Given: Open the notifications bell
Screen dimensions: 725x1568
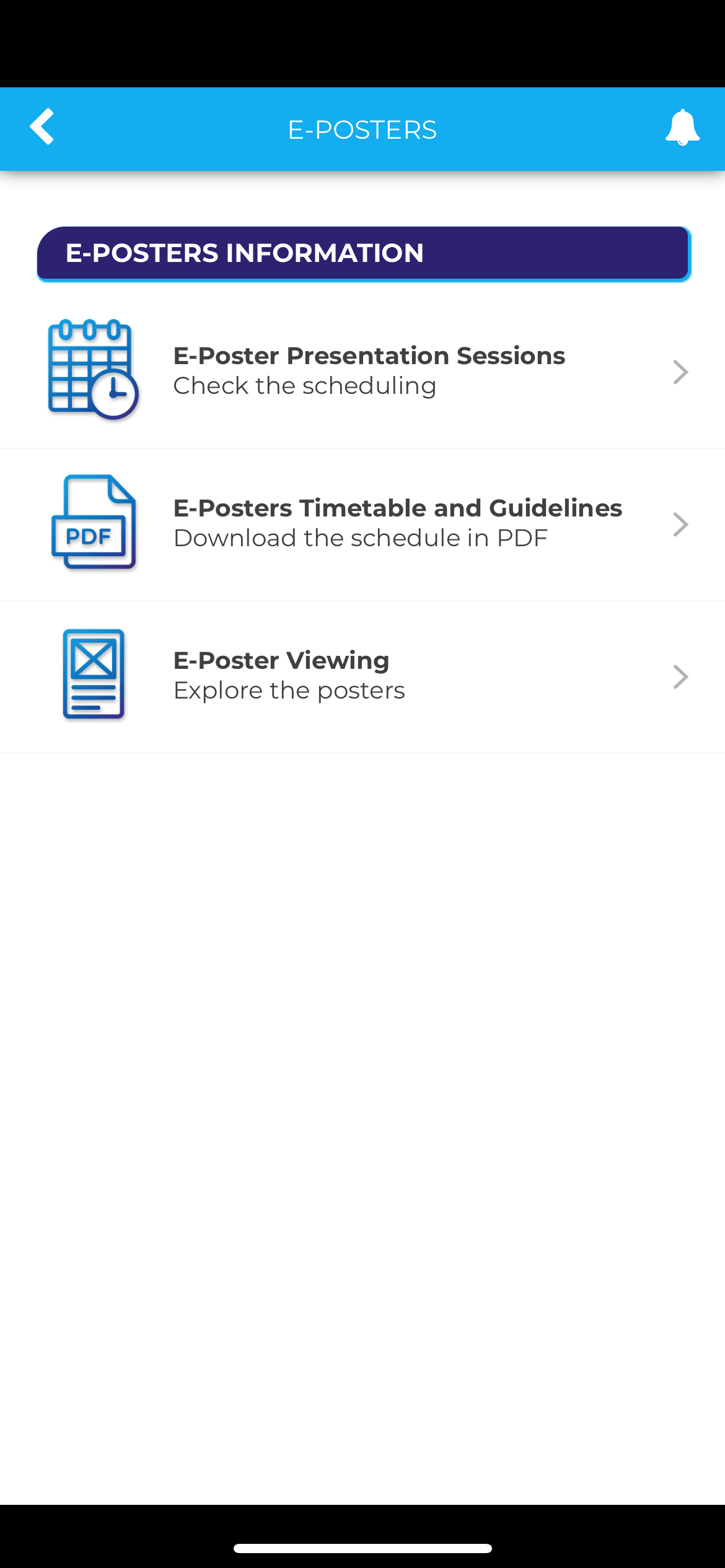Looking at the screenshot, I should pyautogui.click(x=682, y=128).
